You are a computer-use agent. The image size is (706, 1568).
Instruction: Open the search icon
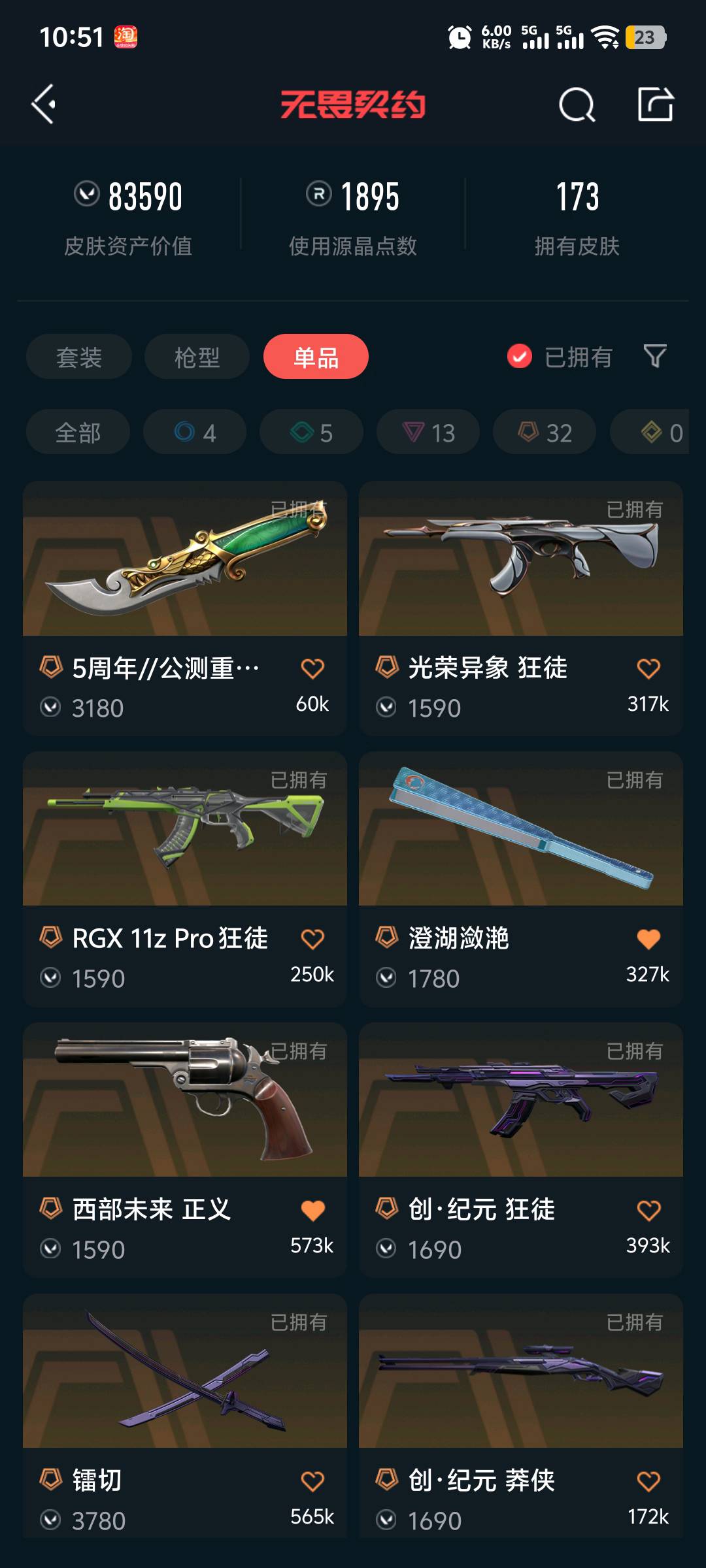(x=577, y=105)
